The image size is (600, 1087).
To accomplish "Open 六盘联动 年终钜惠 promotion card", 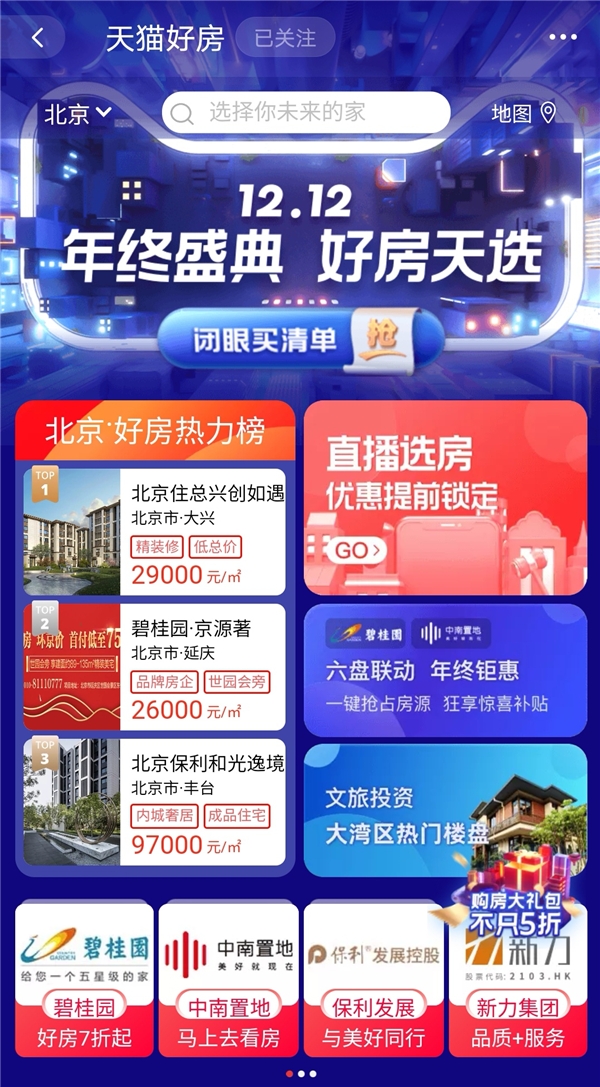I will point(445,670).
